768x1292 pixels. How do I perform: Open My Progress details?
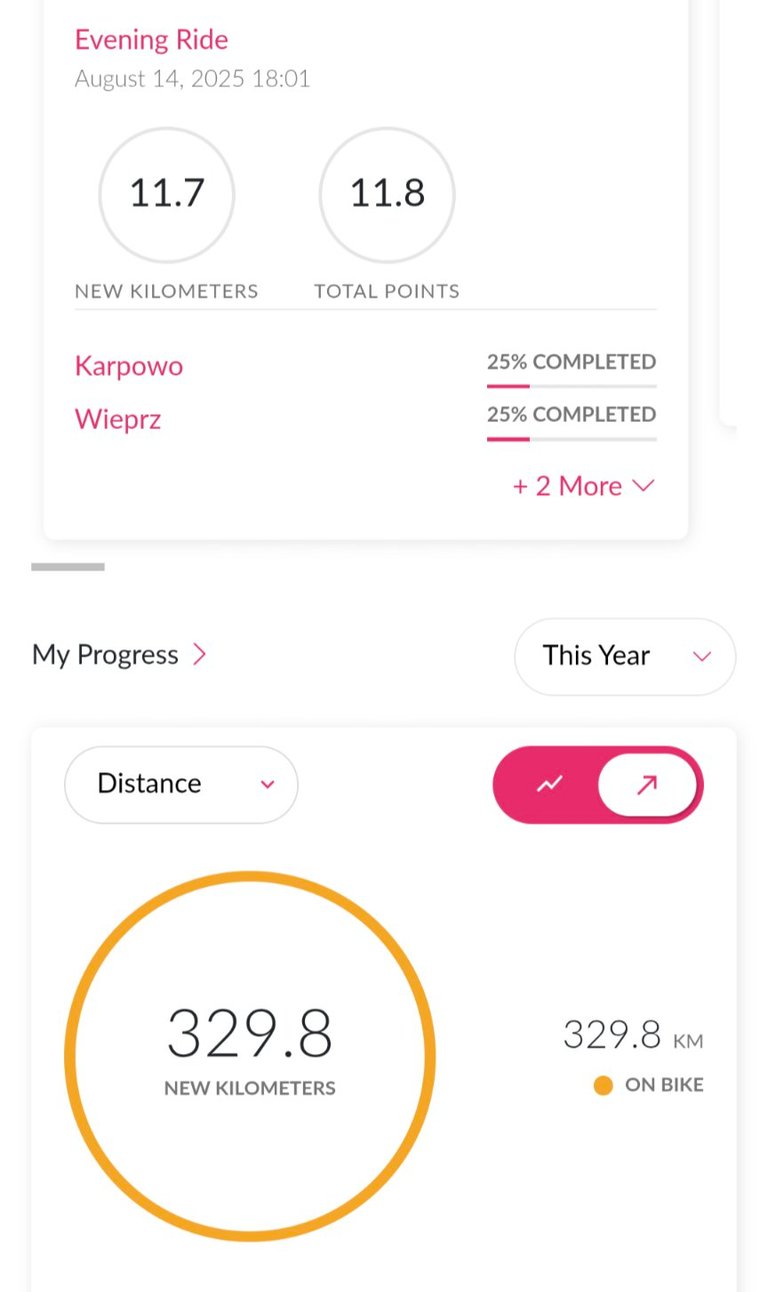point(120,655)
